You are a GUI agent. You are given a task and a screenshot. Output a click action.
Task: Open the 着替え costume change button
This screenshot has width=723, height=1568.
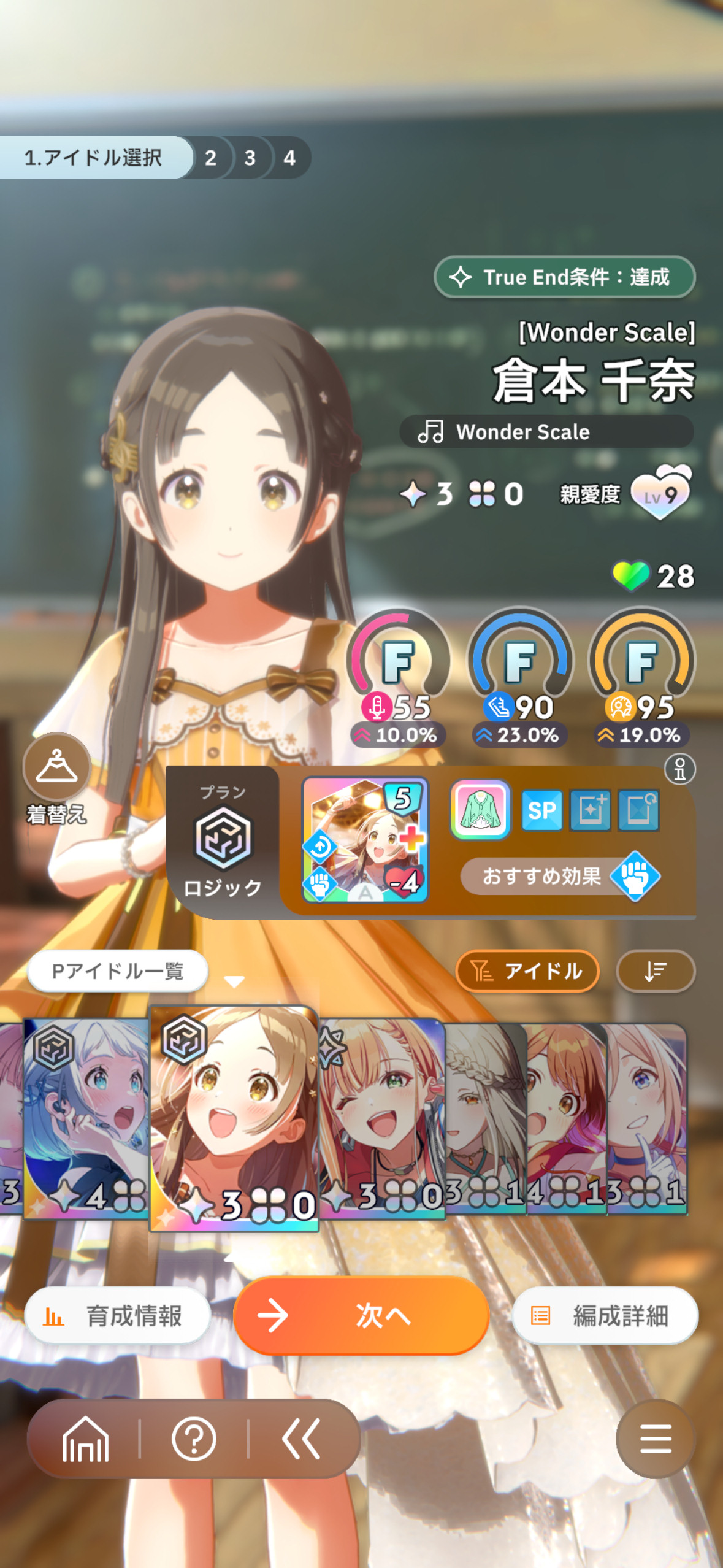(56, 778)
